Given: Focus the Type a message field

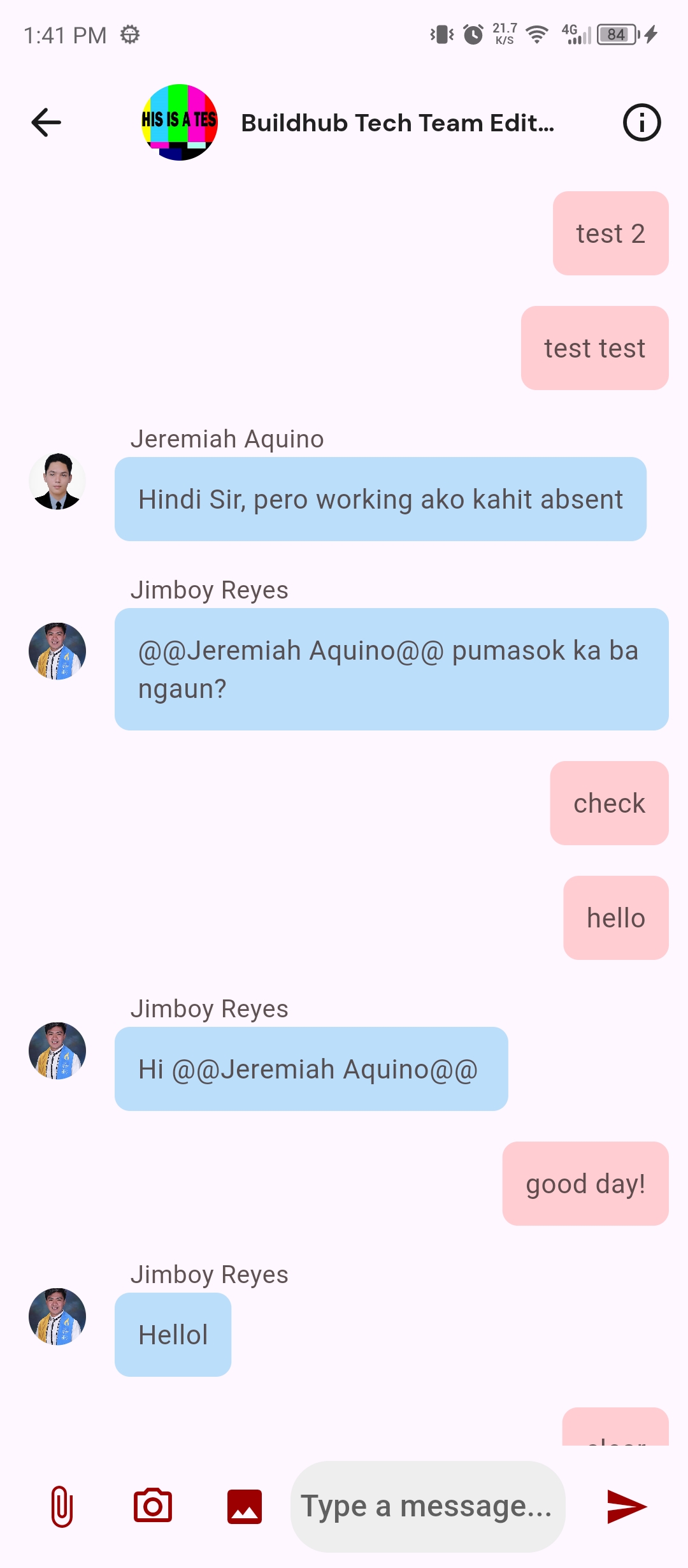Looking at the screenshot, I should 427,1507.
